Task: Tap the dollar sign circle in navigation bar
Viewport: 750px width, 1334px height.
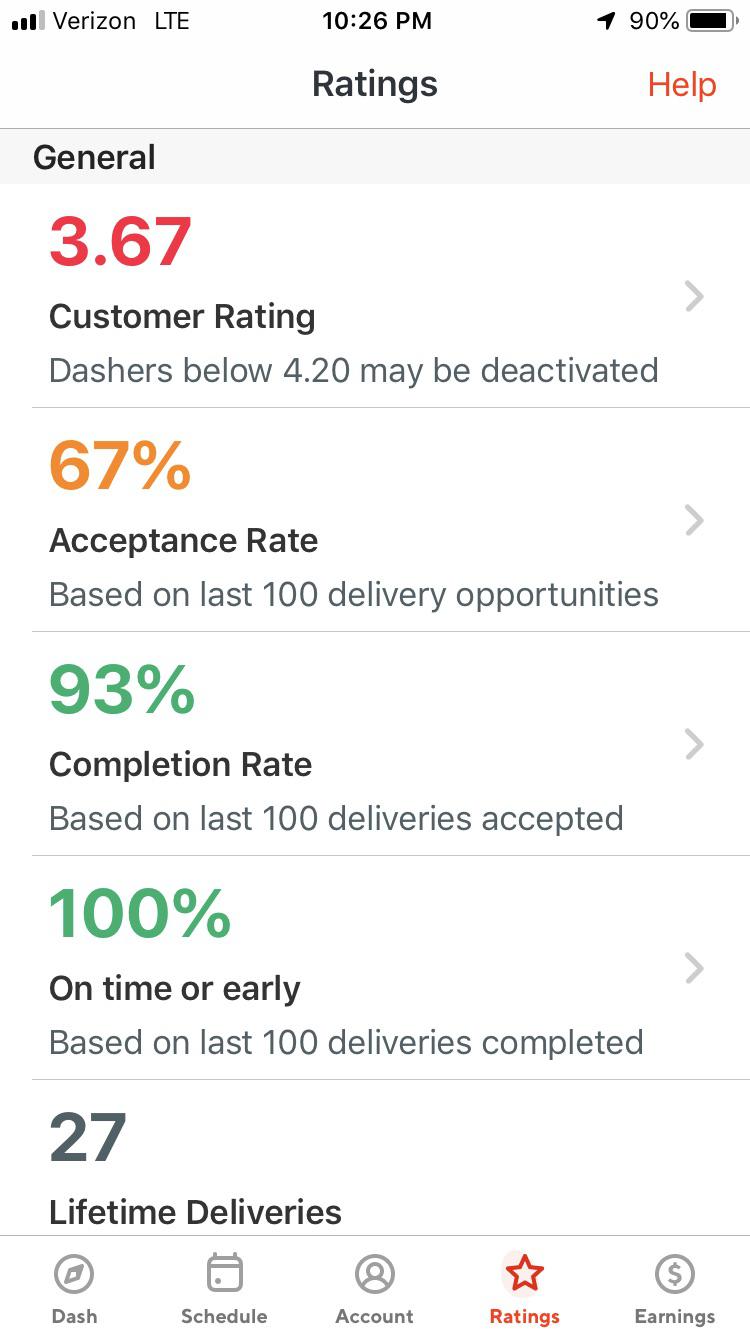Action: point(673,1274)
